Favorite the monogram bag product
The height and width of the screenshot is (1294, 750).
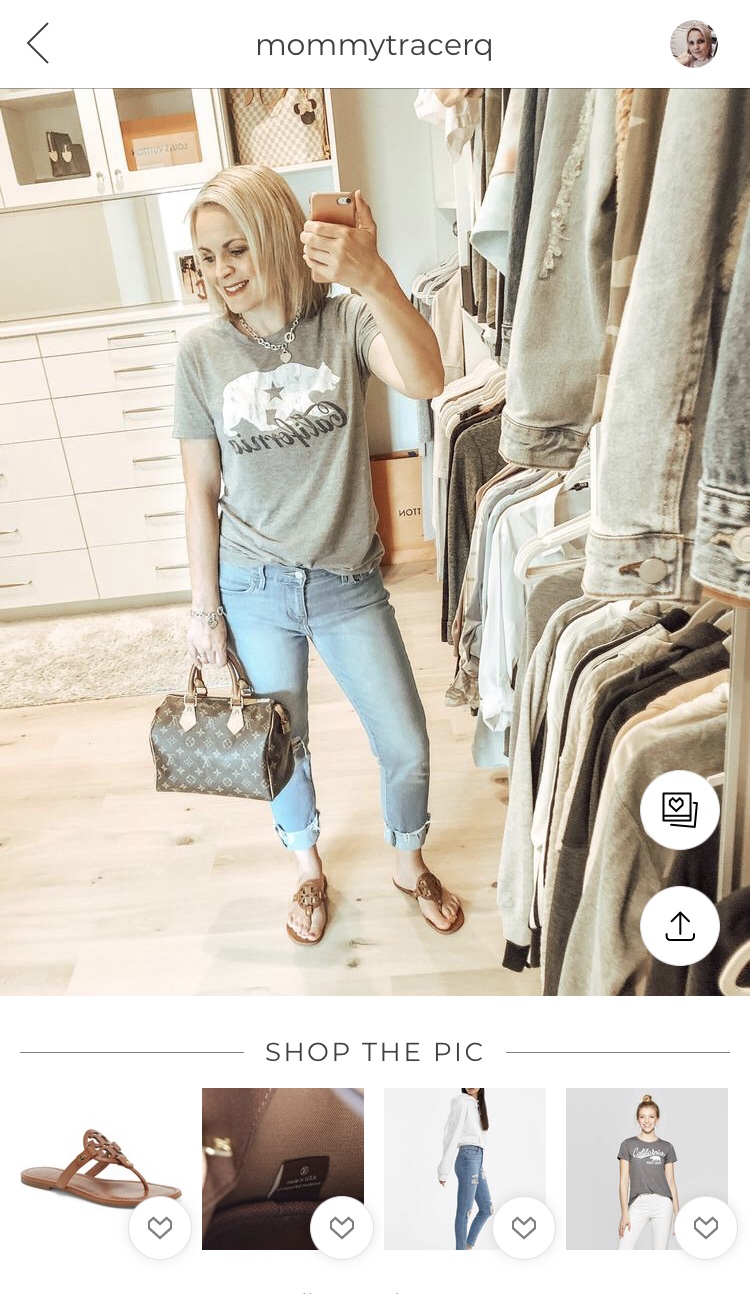[x=342, y=1227]
